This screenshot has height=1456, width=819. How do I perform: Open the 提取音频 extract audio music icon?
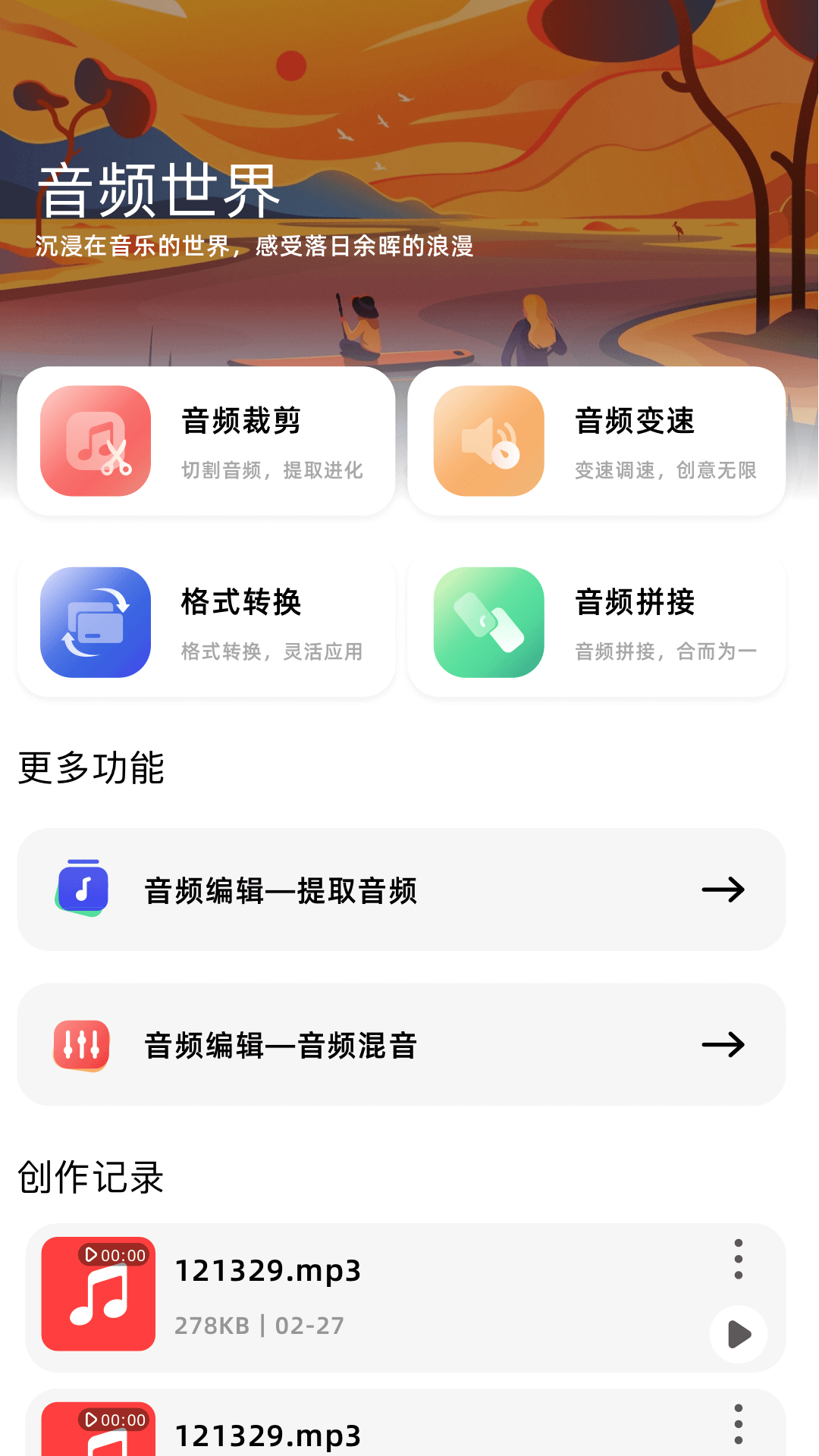coord(83,889)
